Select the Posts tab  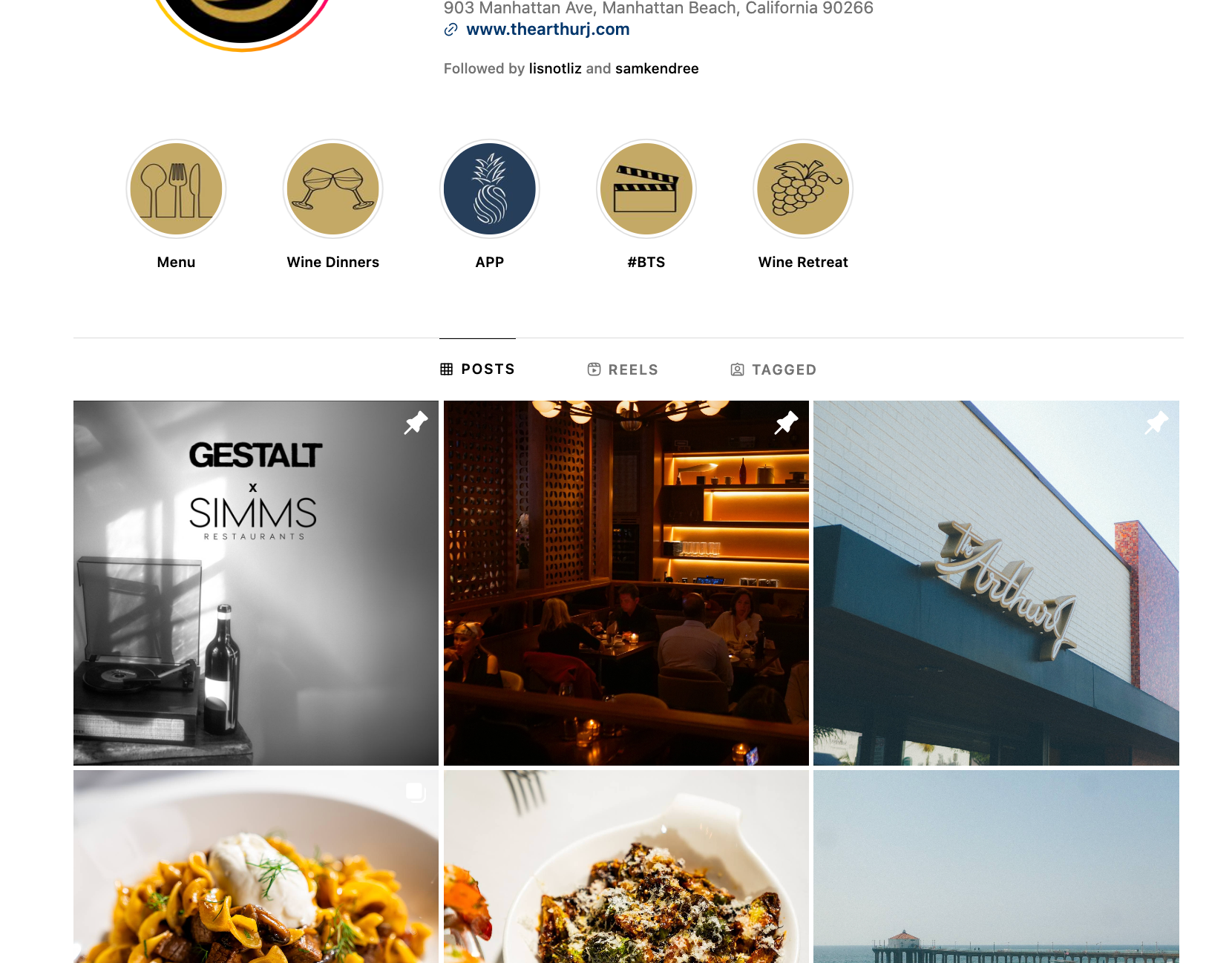[x=477, y=369]
